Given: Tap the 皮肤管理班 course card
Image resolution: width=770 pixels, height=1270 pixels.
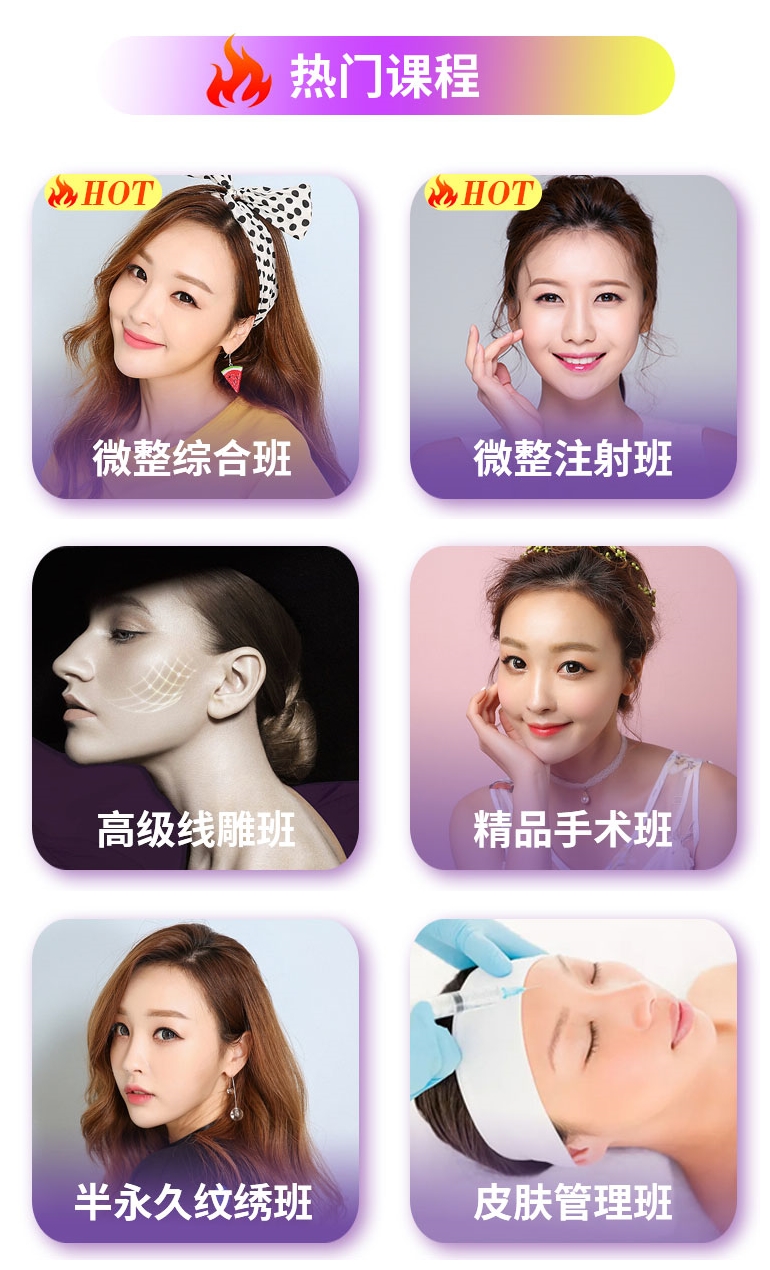Looking at the screenshot, I should [x=573, y=1080].
